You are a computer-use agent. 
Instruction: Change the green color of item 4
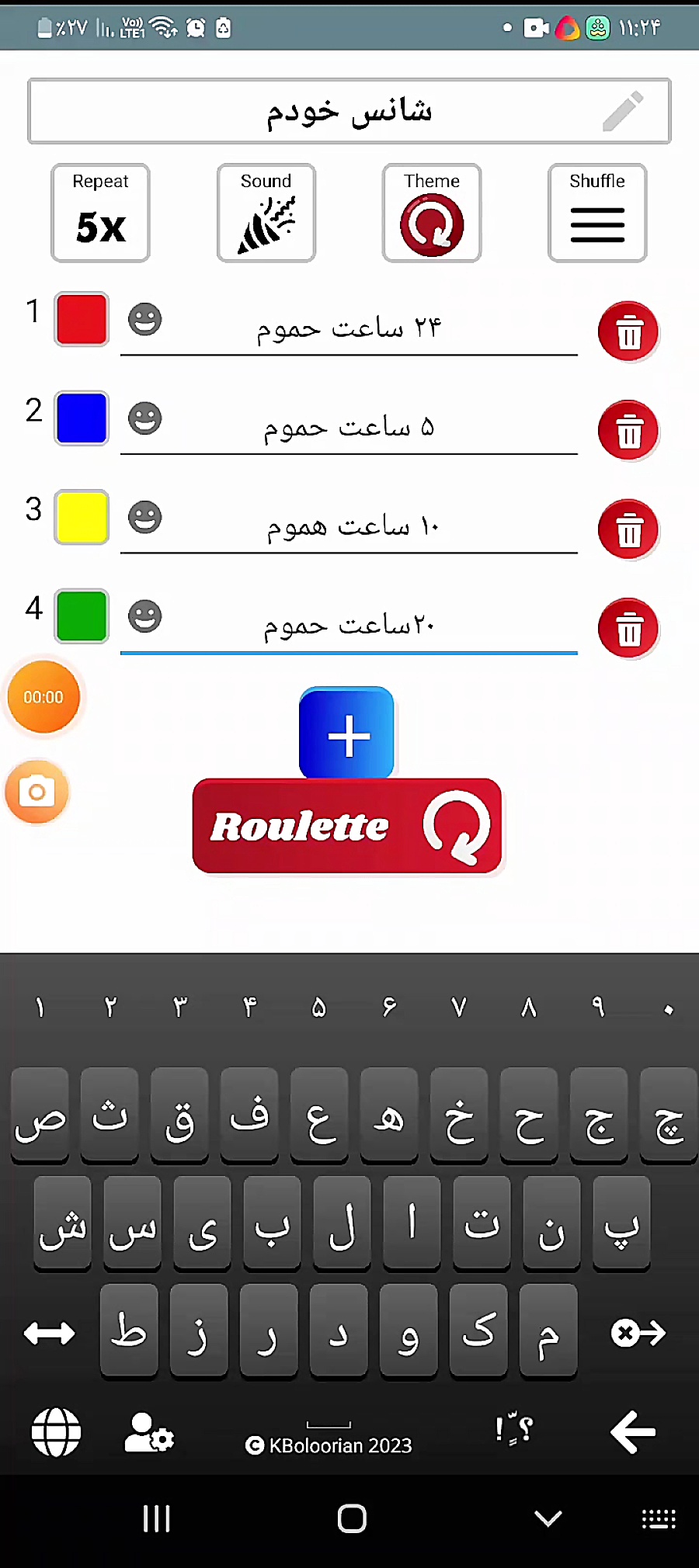click(82, 616)
